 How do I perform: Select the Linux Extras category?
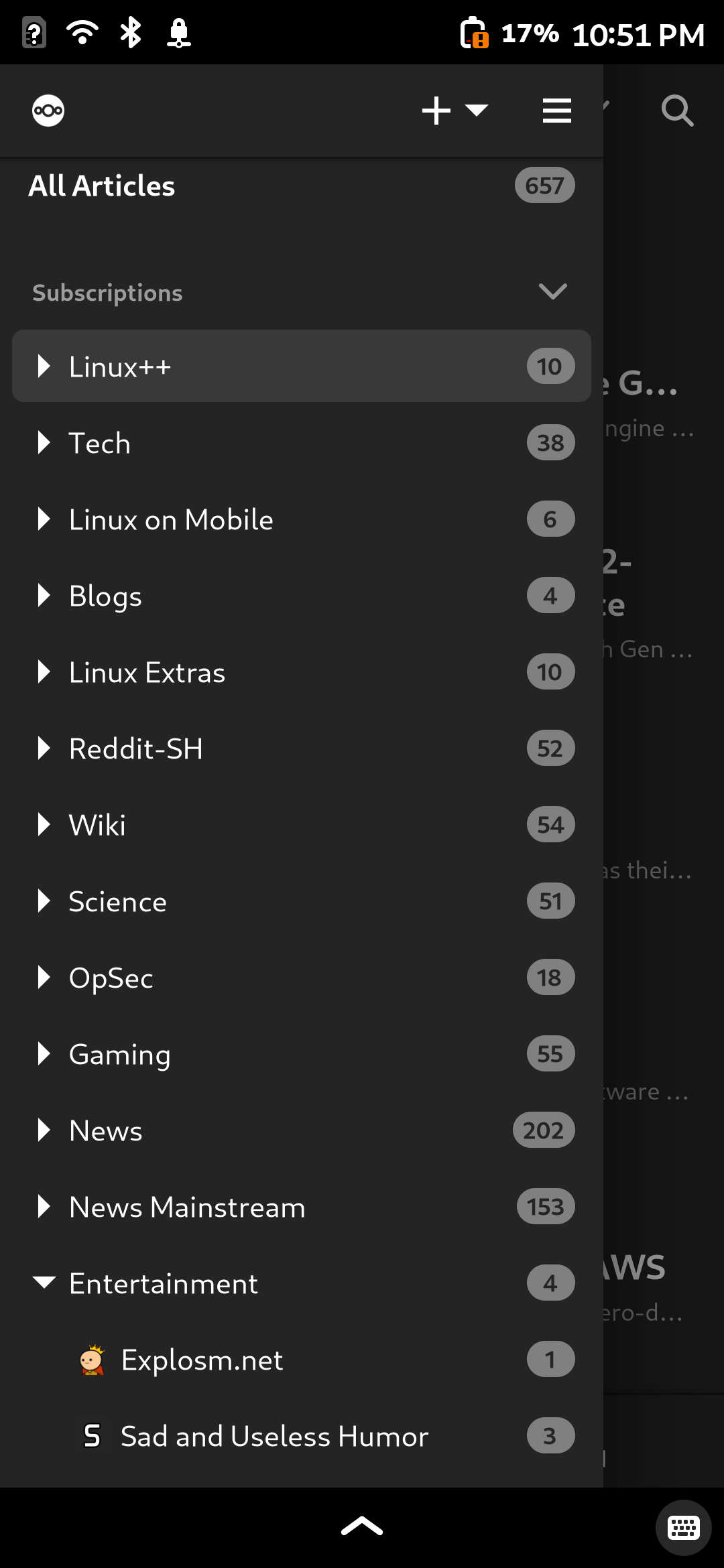[302, 672]
